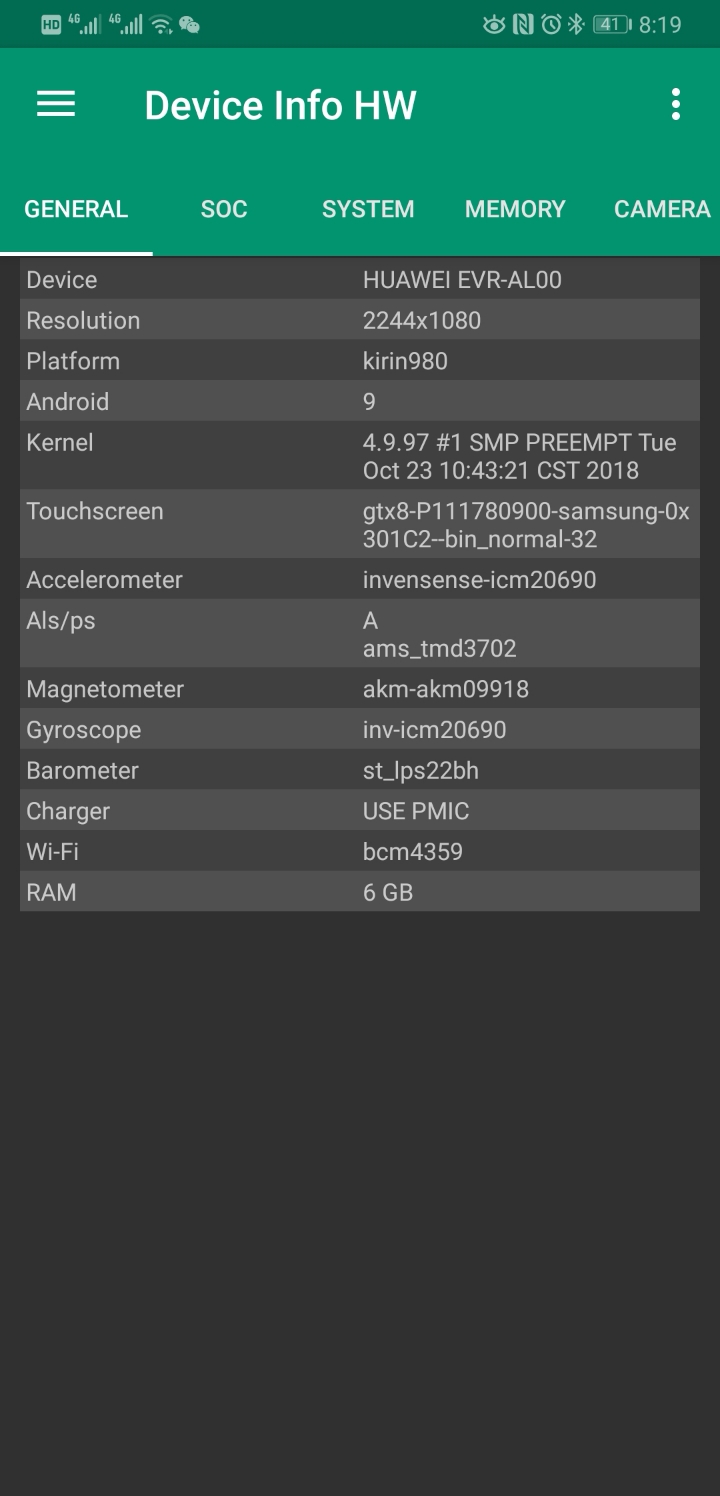Open the Camera tab
Screen dimensions: 720x1496
tap(660, 209)
